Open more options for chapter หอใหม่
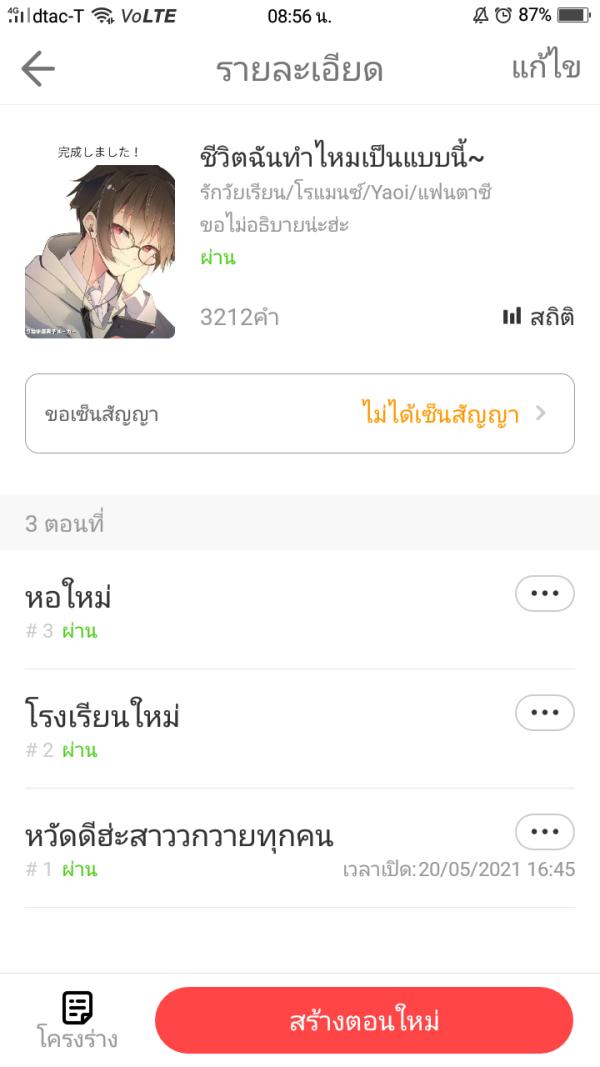The width and height of the screenshot is (600, 1067). tap(544, 593)
